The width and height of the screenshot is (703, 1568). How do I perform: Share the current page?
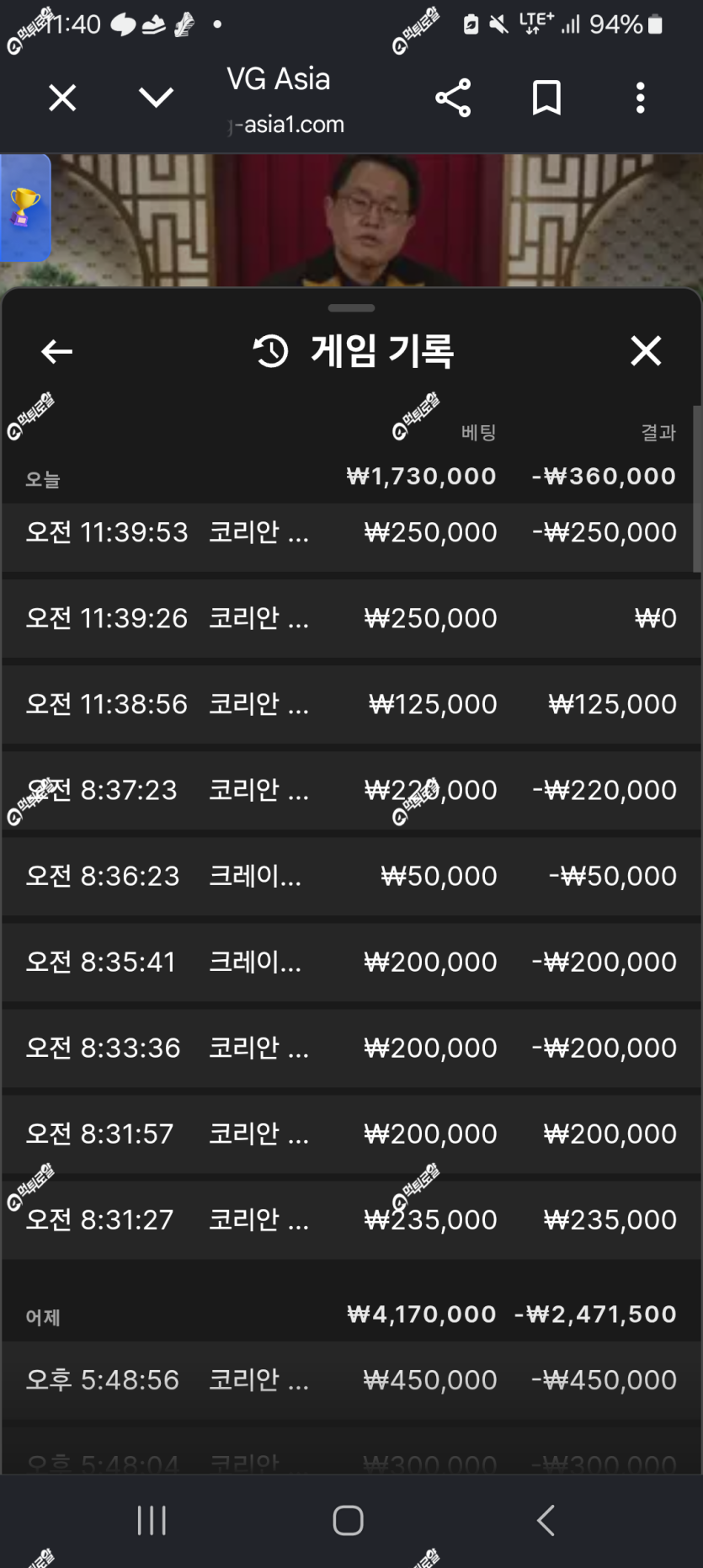(x=453, y=98)
